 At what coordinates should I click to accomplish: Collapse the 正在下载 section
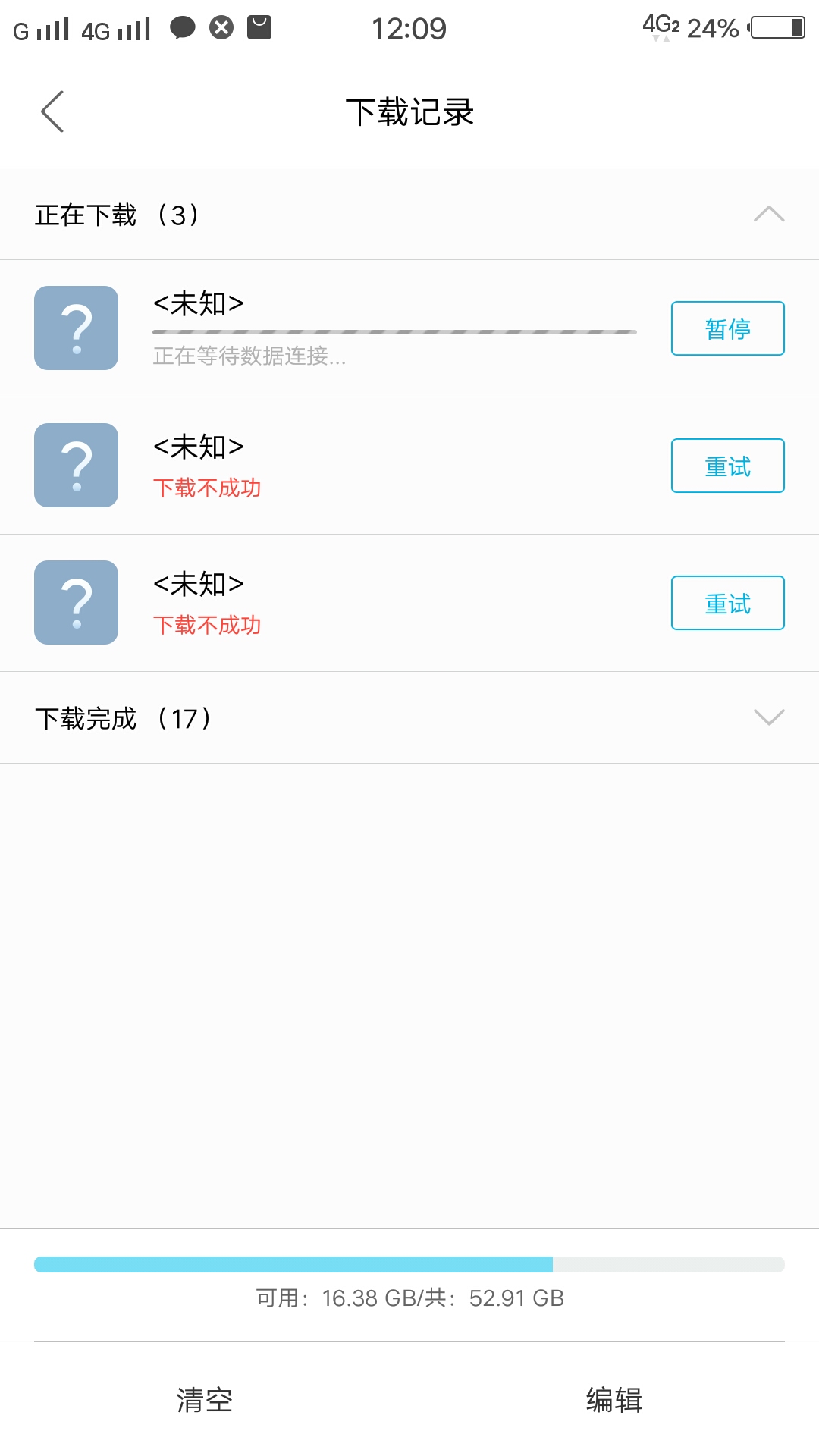point(768,215)
